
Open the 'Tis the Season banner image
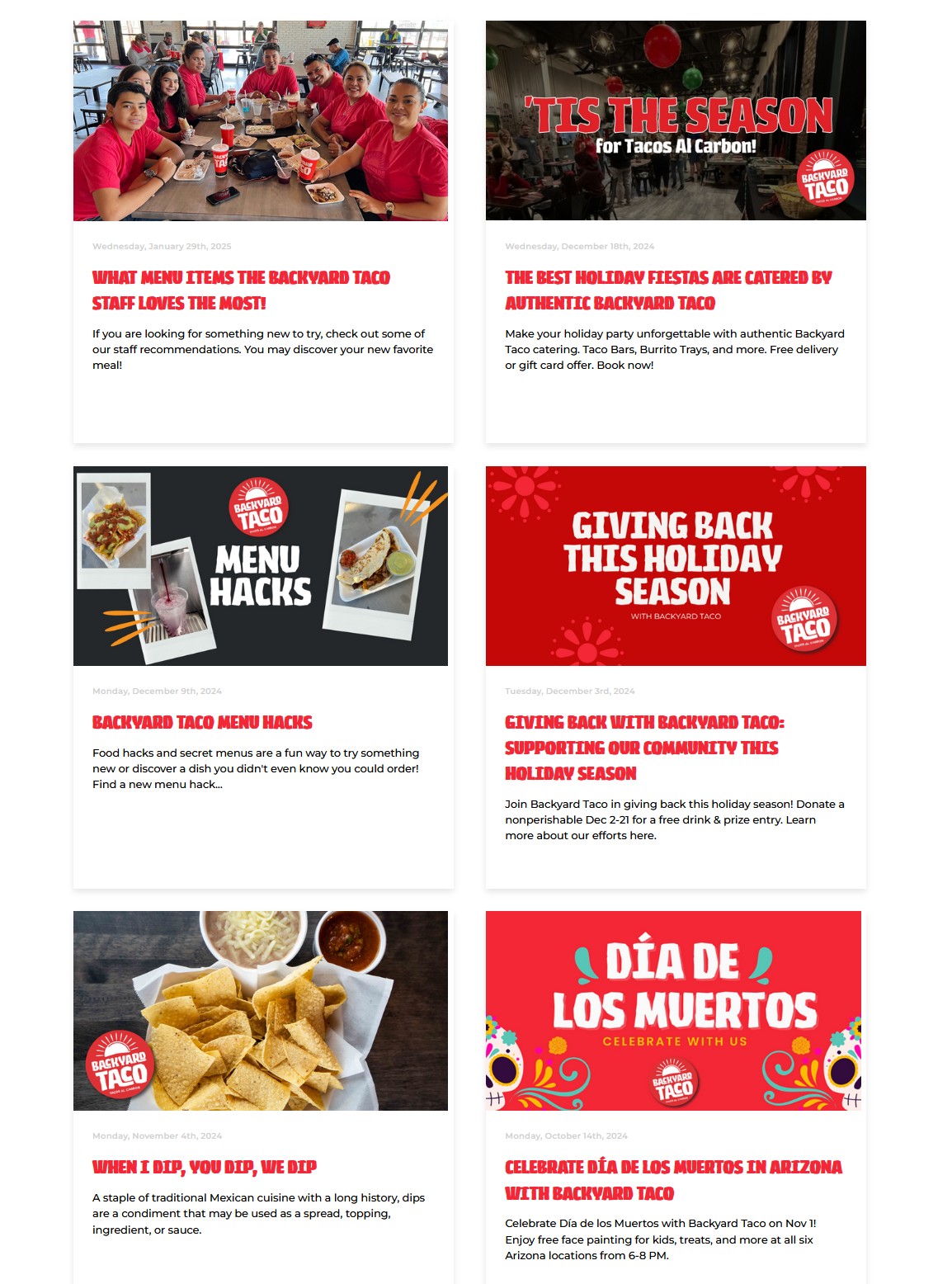click(675, 120)
